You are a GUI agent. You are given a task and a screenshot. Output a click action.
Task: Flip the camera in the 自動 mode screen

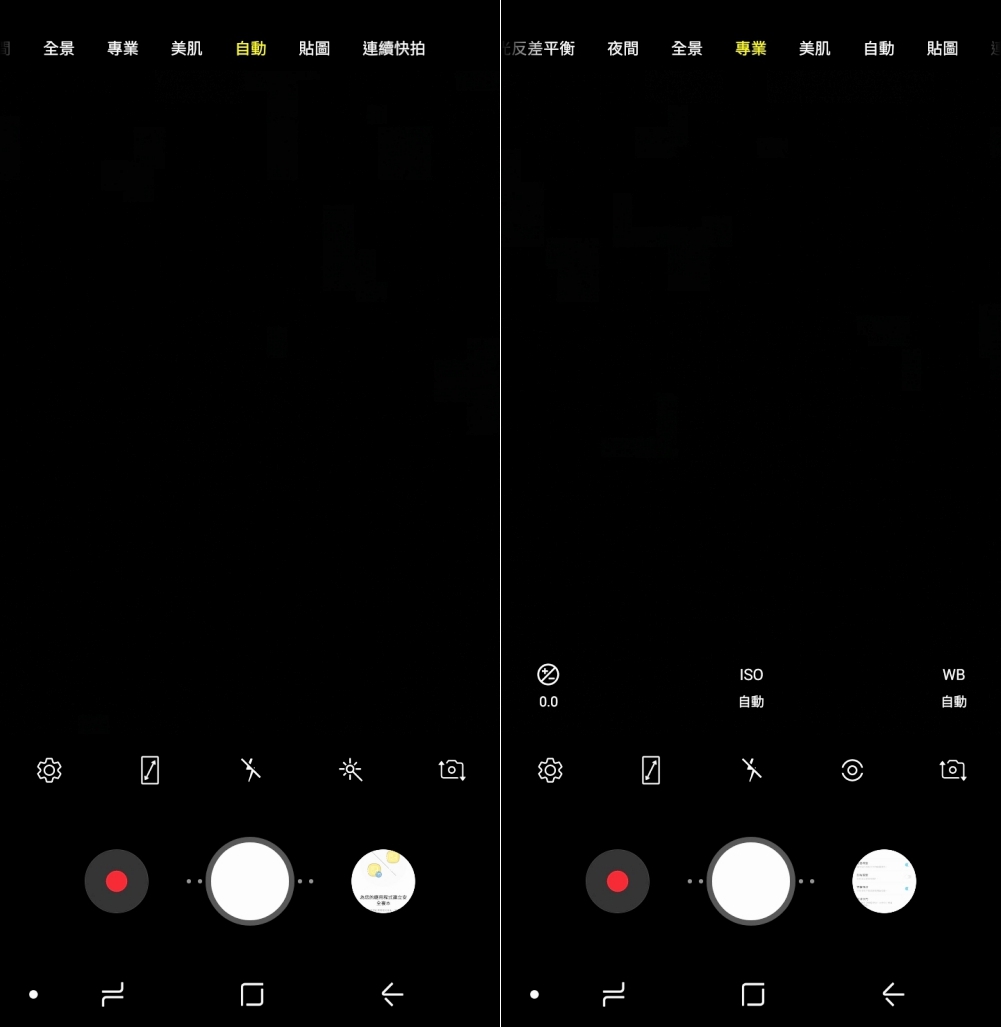pos(452,770)
